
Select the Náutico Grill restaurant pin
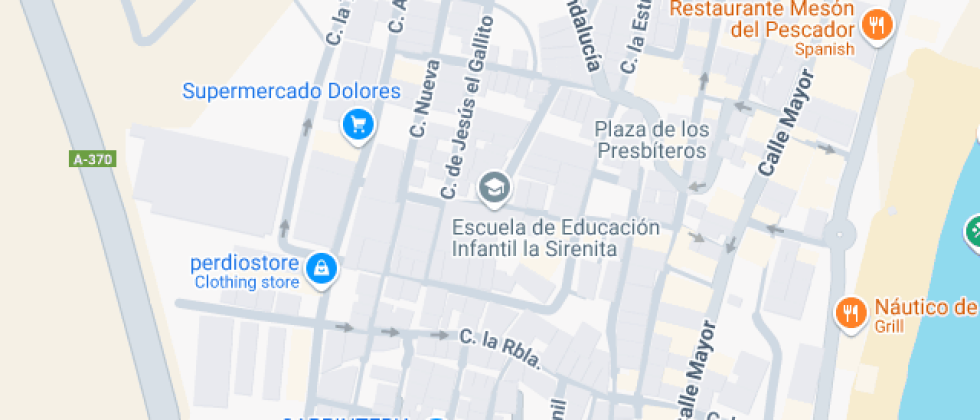click(851, 313)
